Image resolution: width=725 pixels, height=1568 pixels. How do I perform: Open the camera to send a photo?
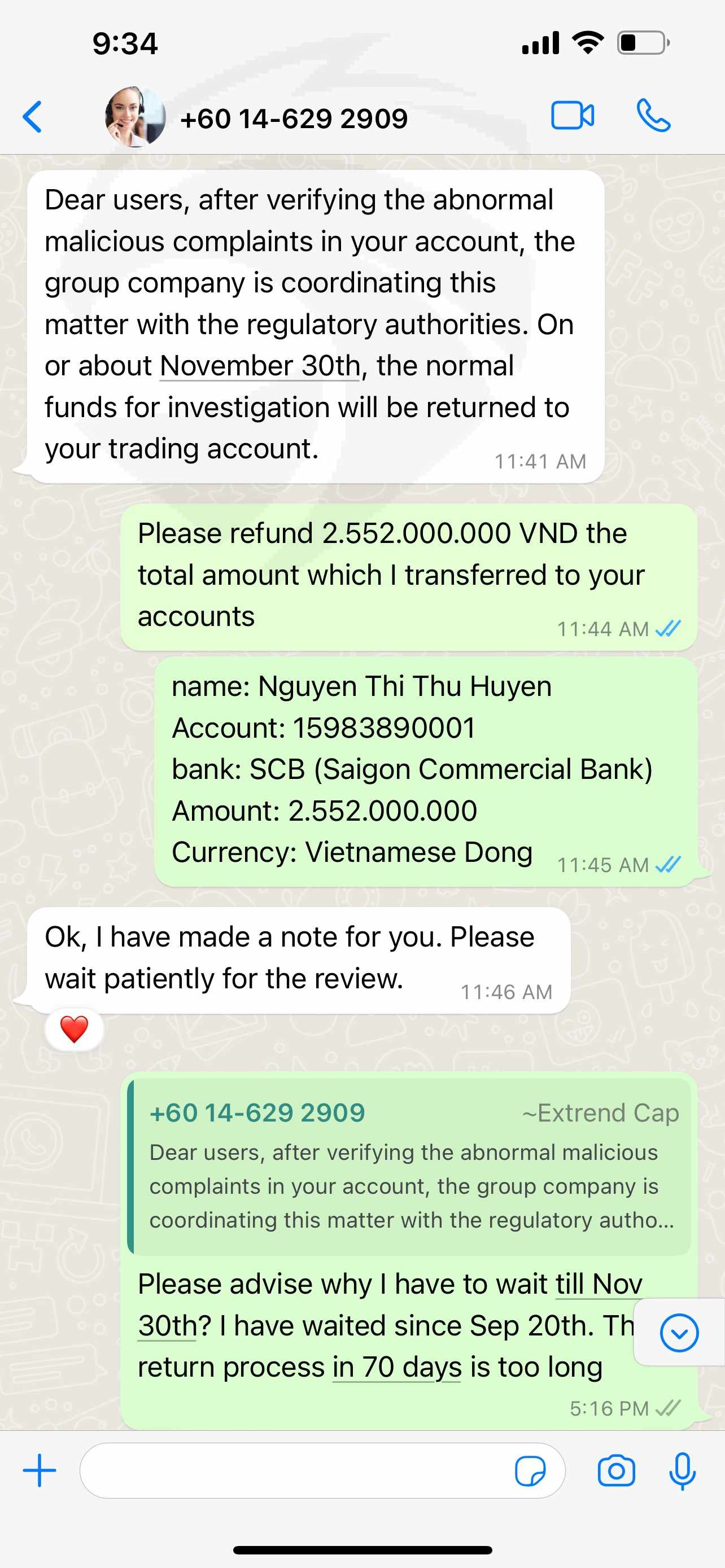[616, 1471]
